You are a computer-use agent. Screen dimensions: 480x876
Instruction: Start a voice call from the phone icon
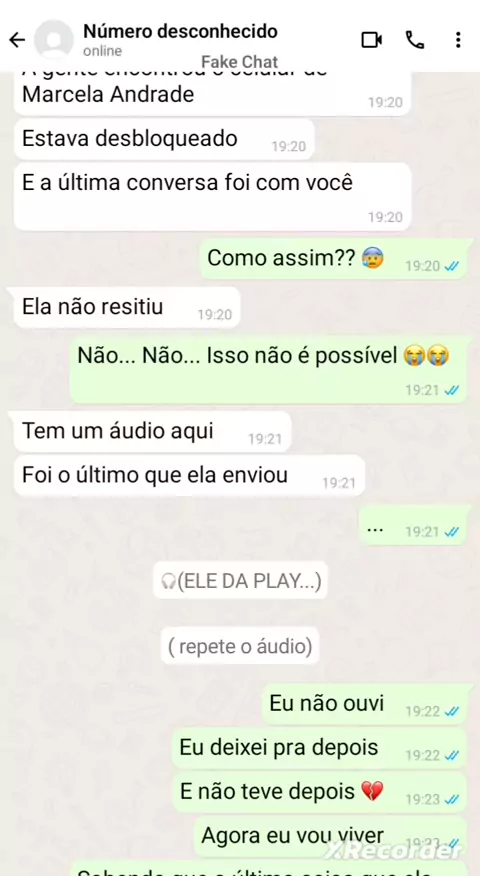(415, 40)
